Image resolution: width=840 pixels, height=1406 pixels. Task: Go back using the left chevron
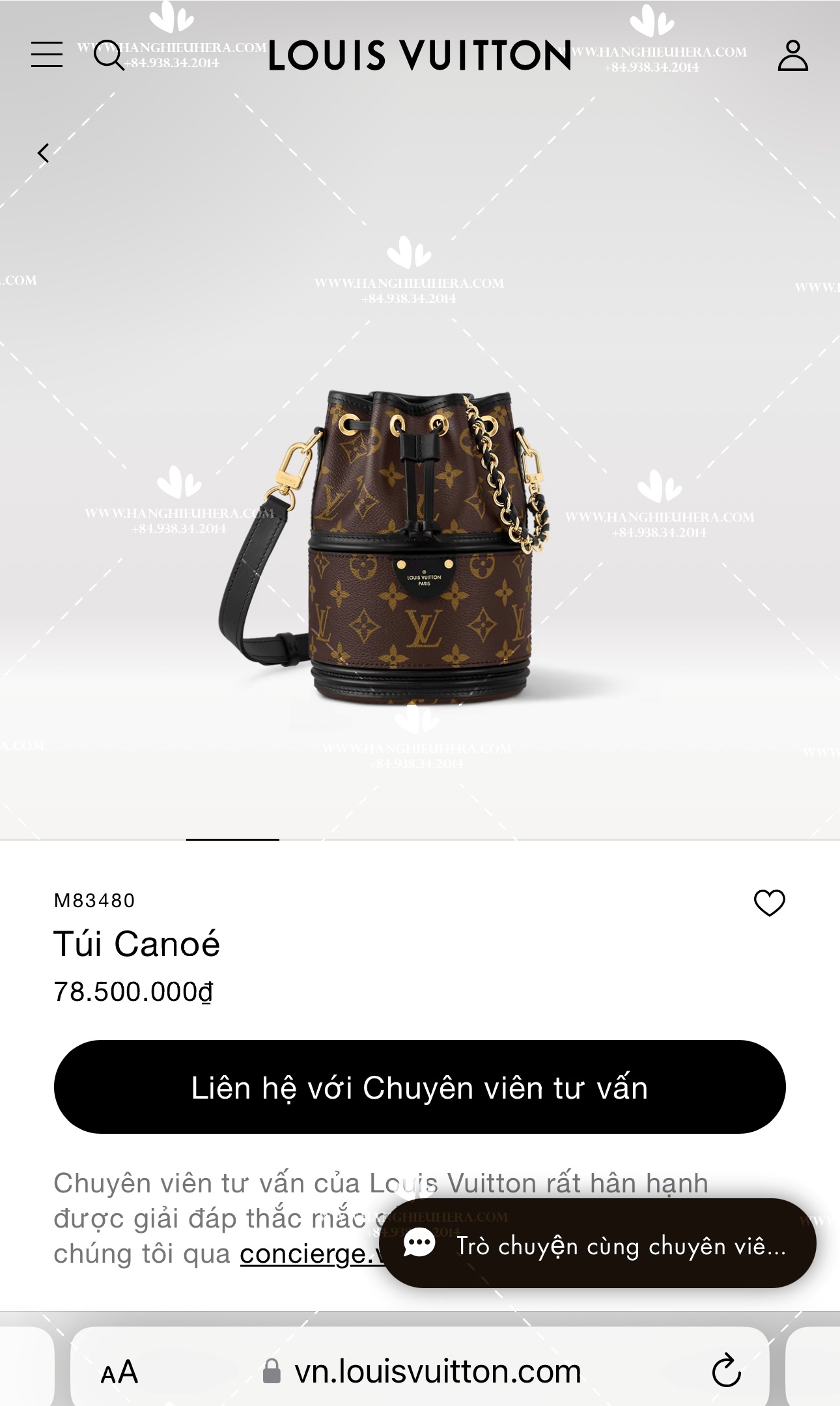coord(44,154)
